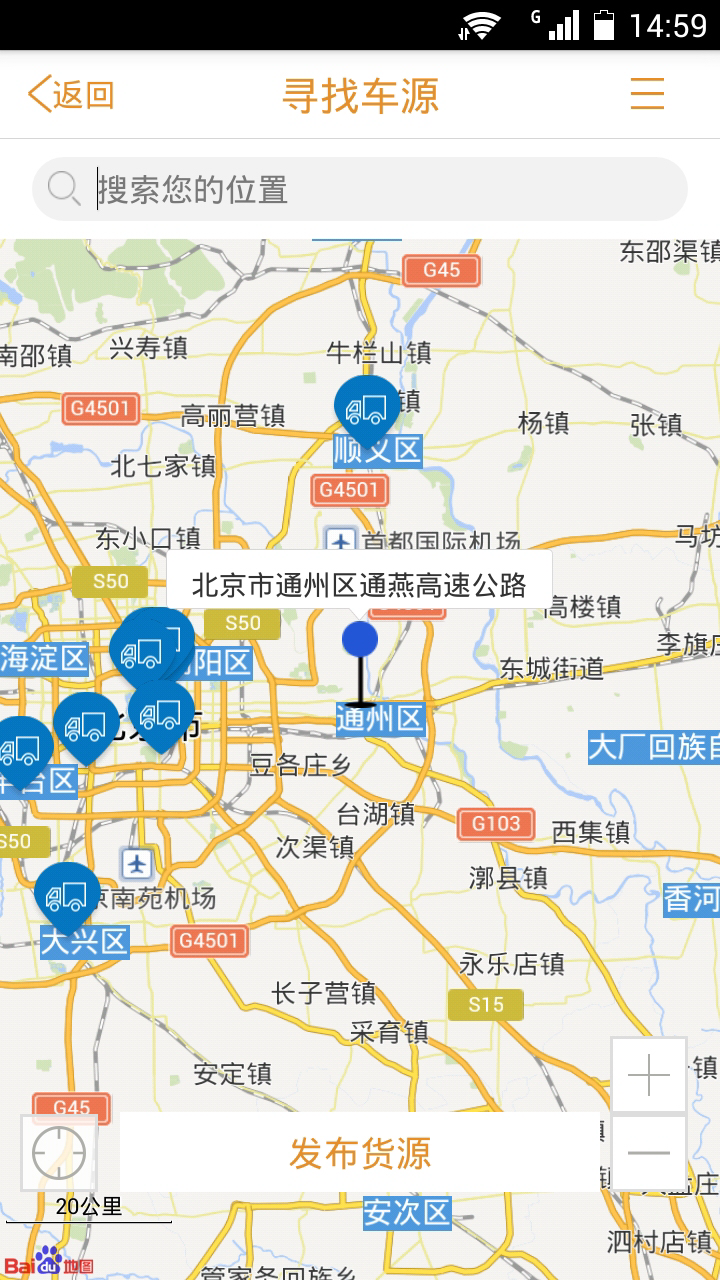The image size is (720, 1280).
Task: Tap 返回 to go back
Action: tap(71, 95)
